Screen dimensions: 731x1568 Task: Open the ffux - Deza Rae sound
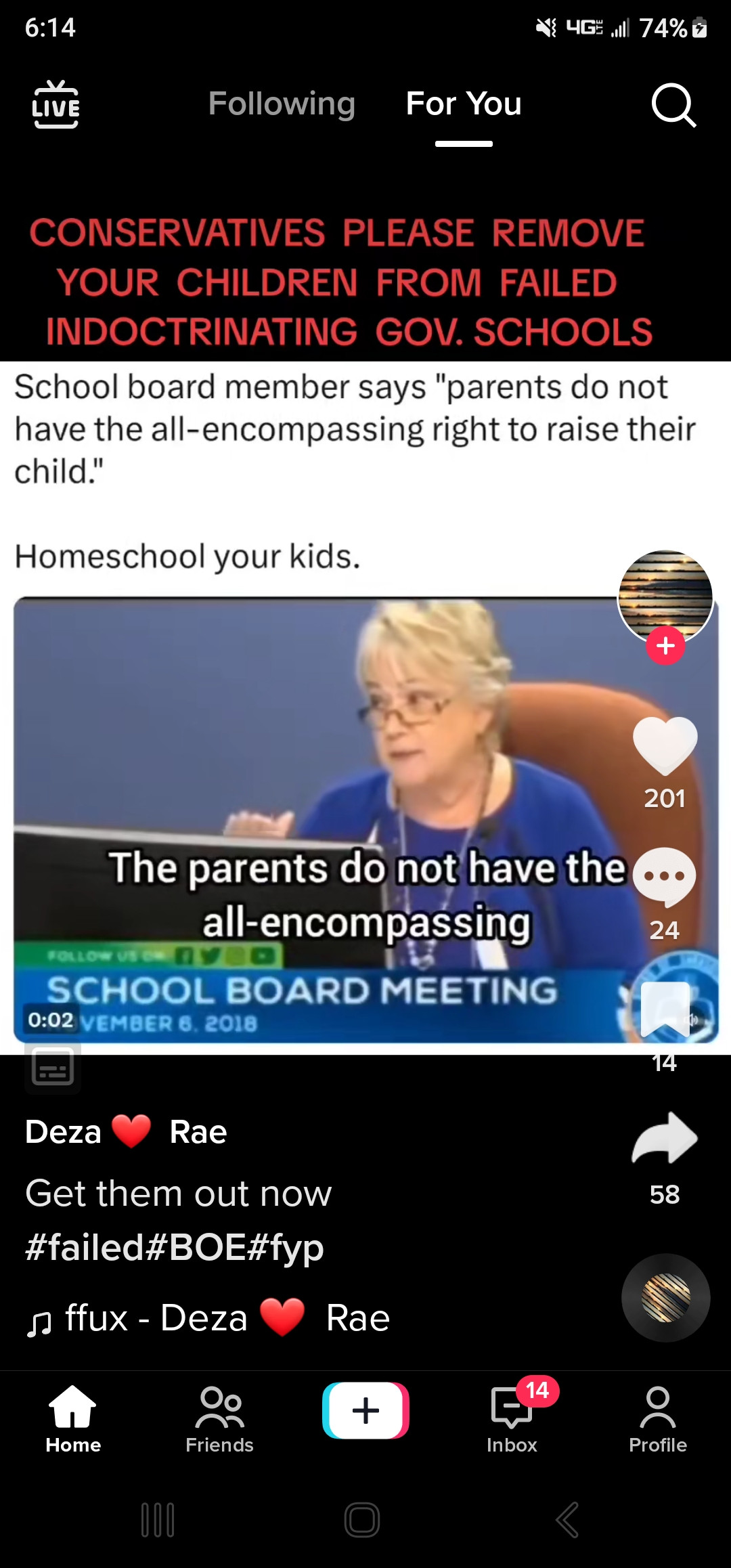[x=210, y=1318]
